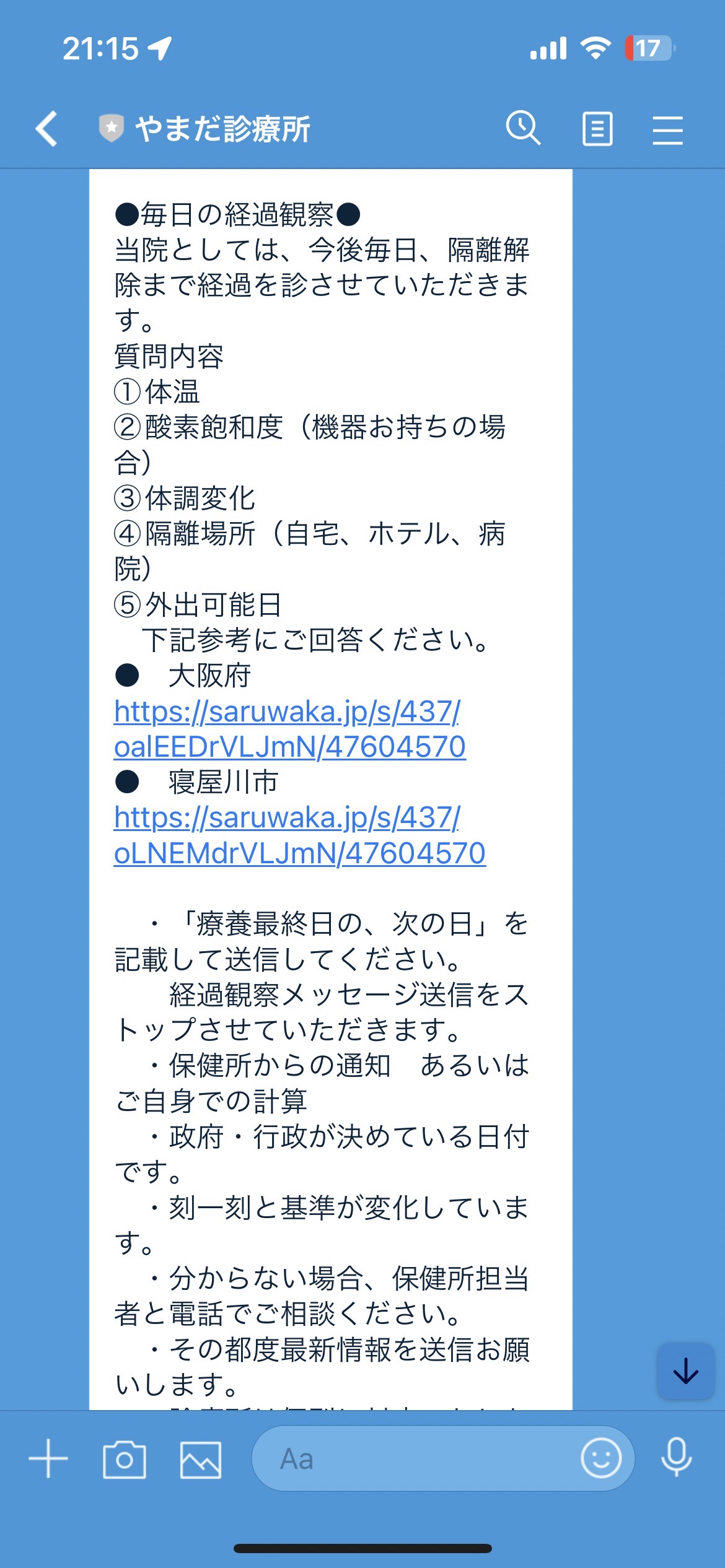Go back from the やまだ診療所 chat

[x=46, y=129]
